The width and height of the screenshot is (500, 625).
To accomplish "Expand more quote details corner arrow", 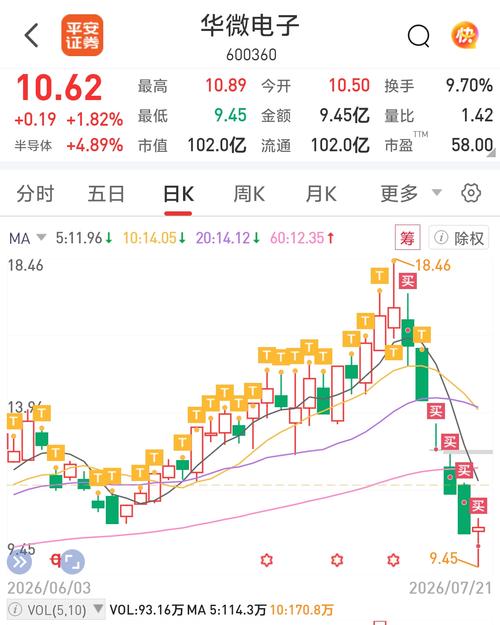I will click(x=492, y=153).
